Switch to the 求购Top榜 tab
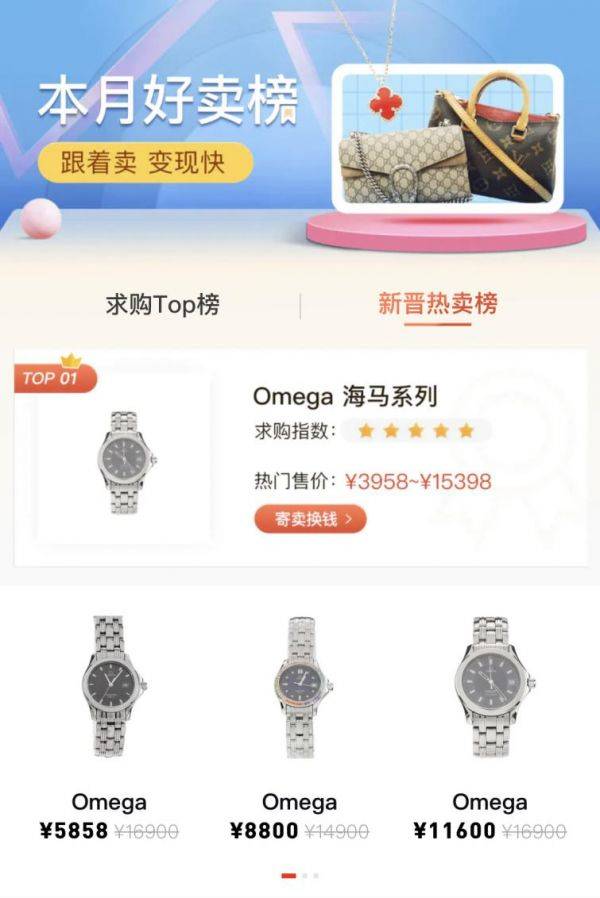The height and width of the screenshot is (898, 600). [x=162, y=304]
